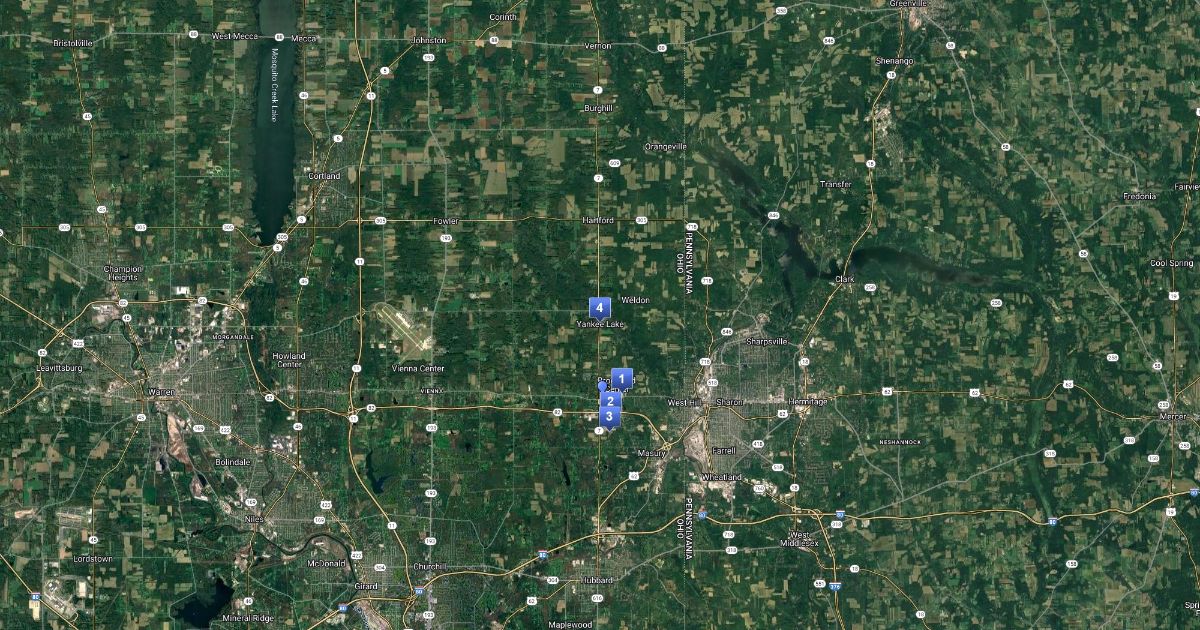
Task: View details for marker 4 near Yankee Lake
Action: coord(600,307)
